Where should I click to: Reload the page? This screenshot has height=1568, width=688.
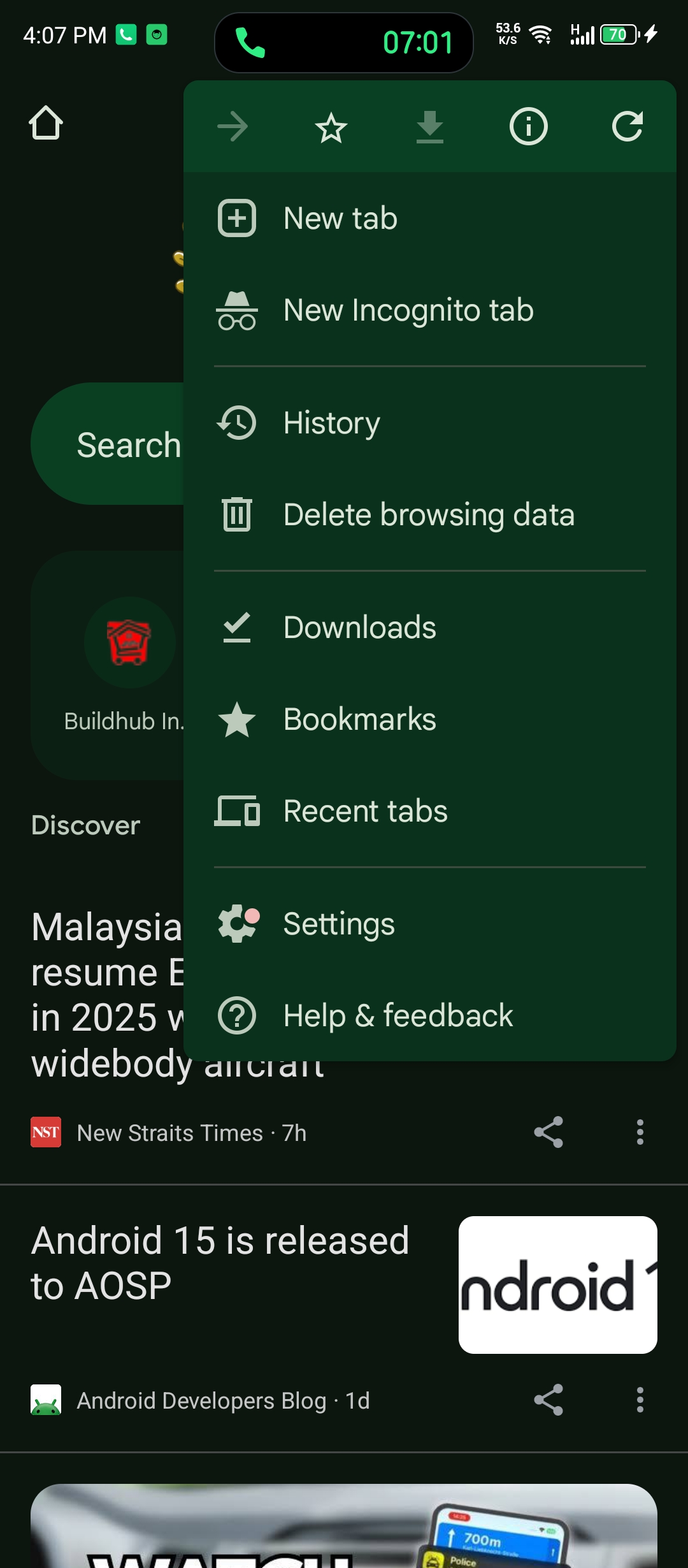[x=627, y=127]
